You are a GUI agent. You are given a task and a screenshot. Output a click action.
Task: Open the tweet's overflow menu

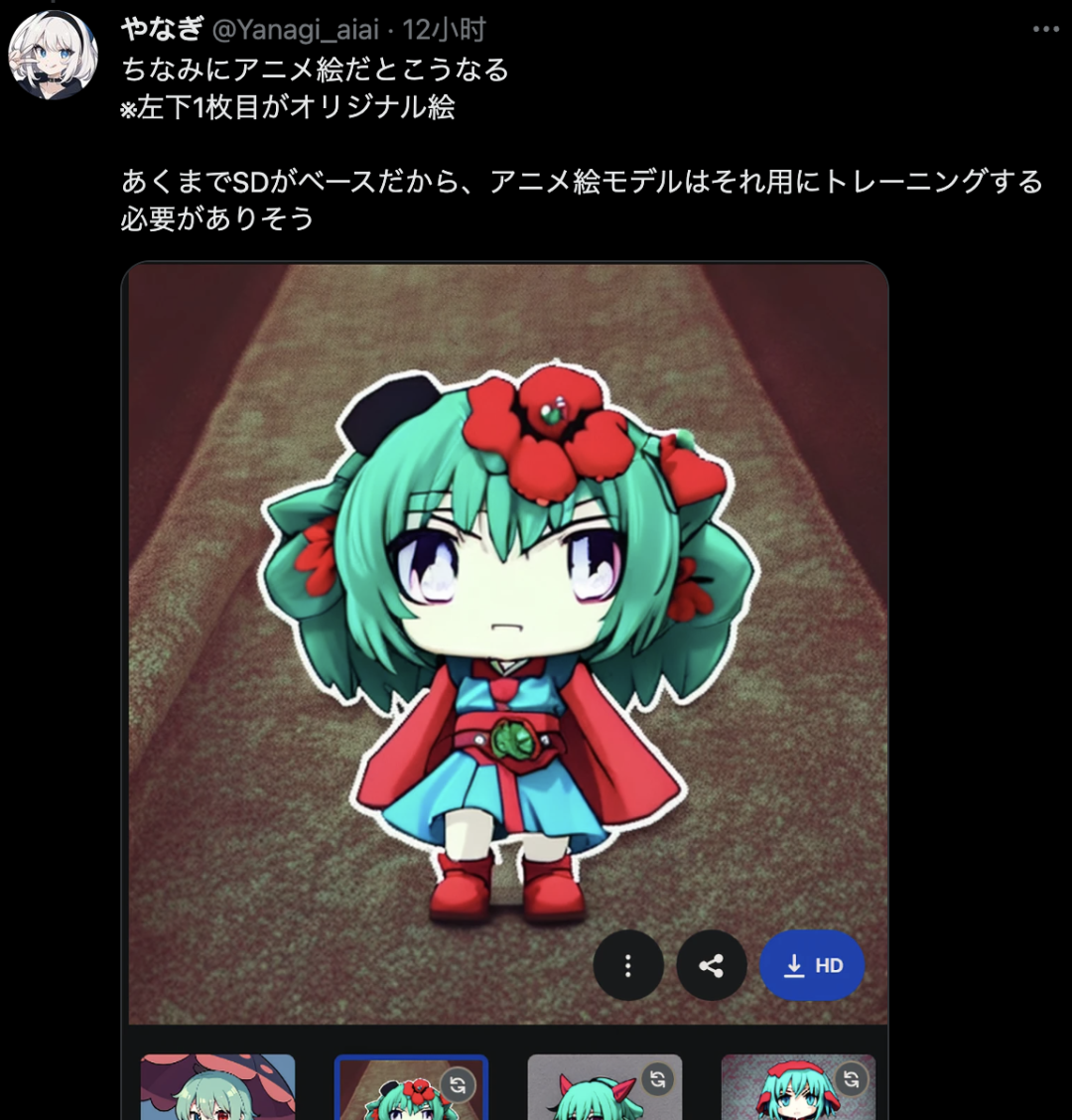click(x=1045, y=30)
